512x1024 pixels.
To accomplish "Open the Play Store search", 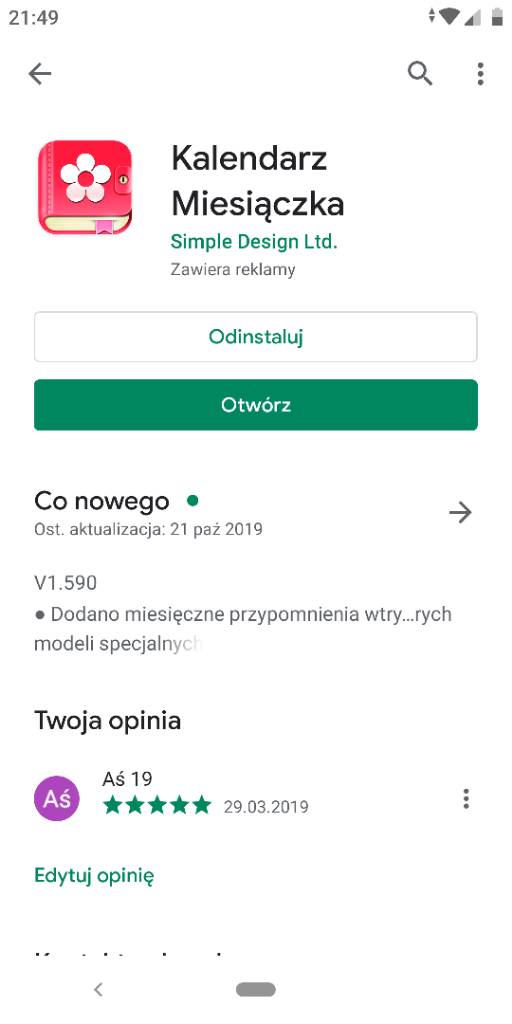I will pyautogui.click(x=420, y=74).
